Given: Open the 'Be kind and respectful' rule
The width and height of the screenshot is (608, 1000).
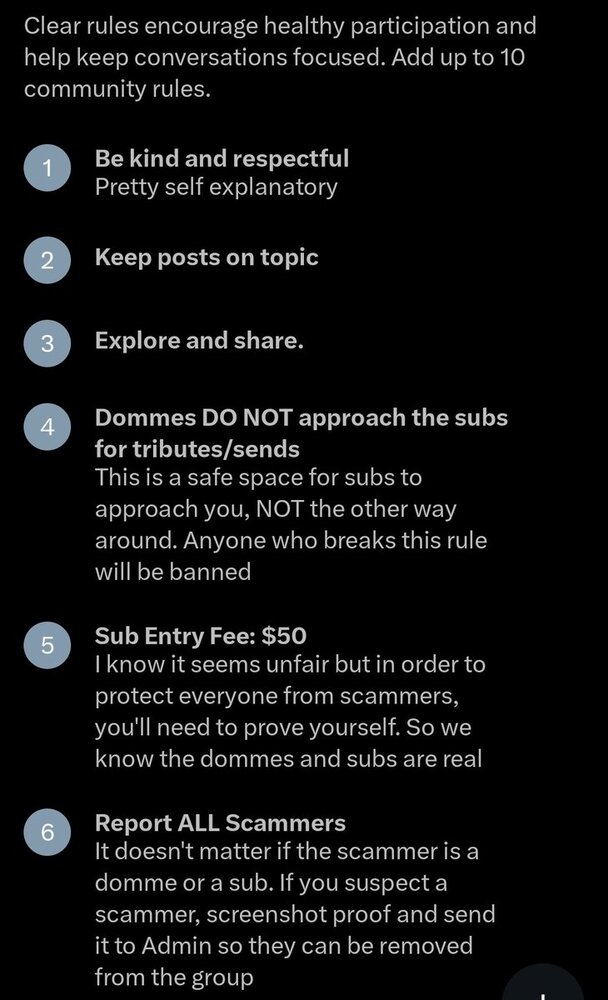Looking at the screenshot, I should point(221,159).
